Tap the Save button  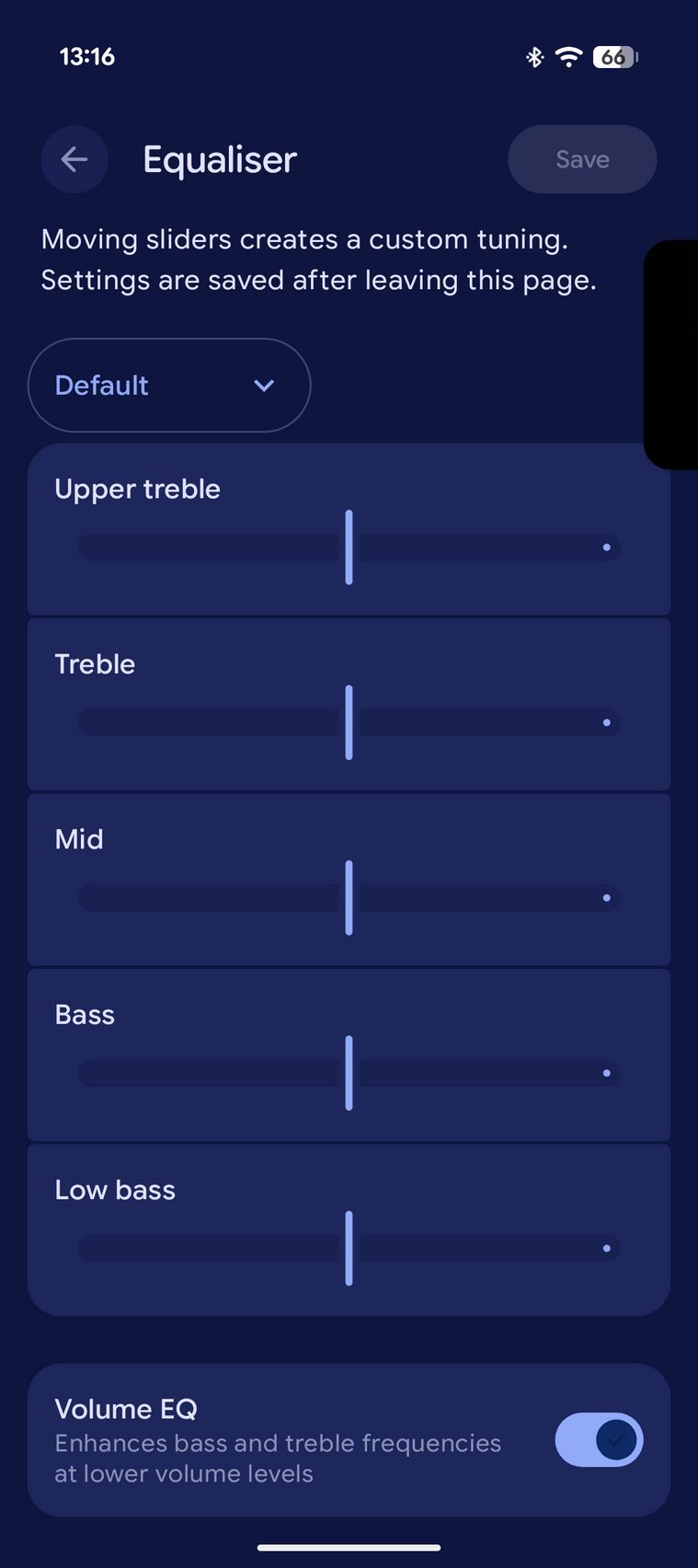tap(582, 160)
